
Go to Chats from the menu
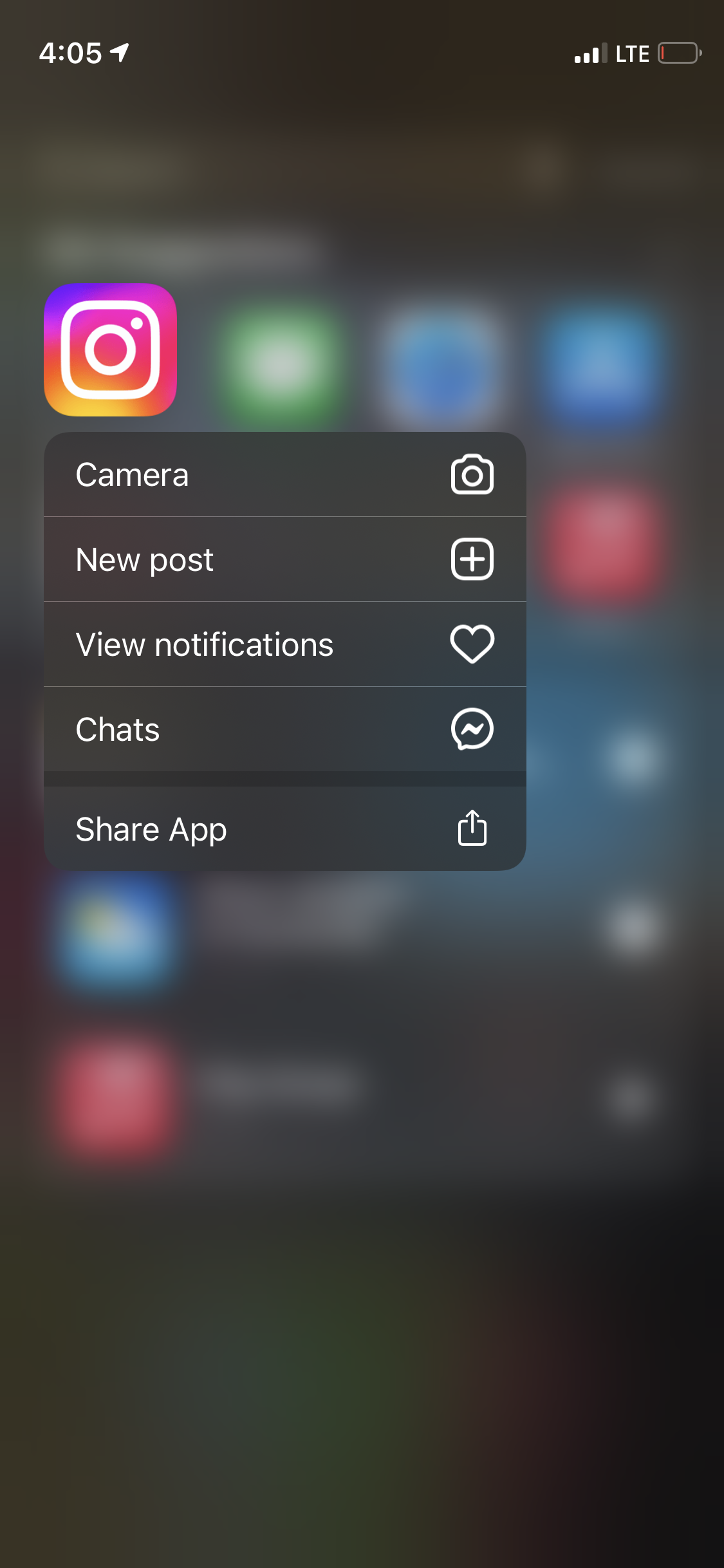click(284, 729)
